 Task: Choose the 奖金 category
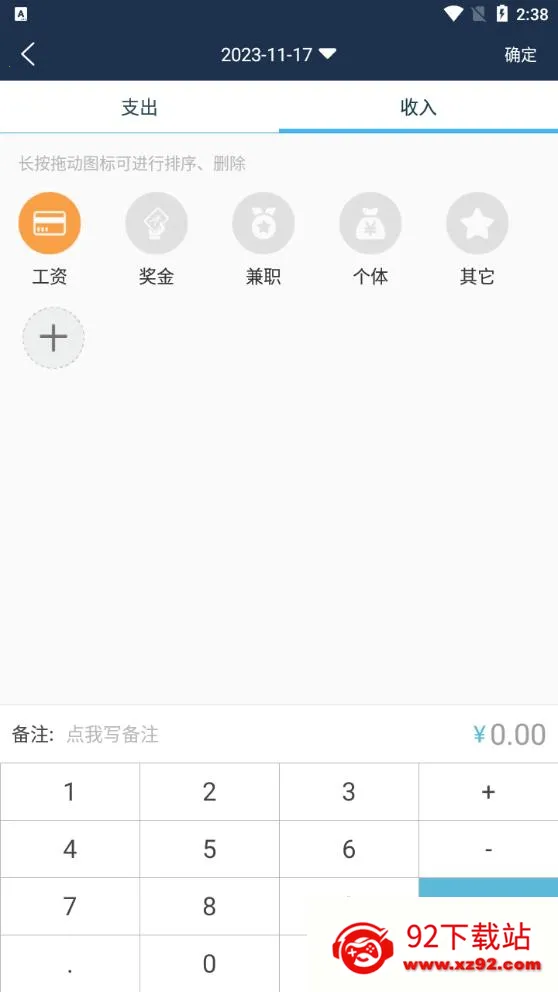click(x=156, y=239)
